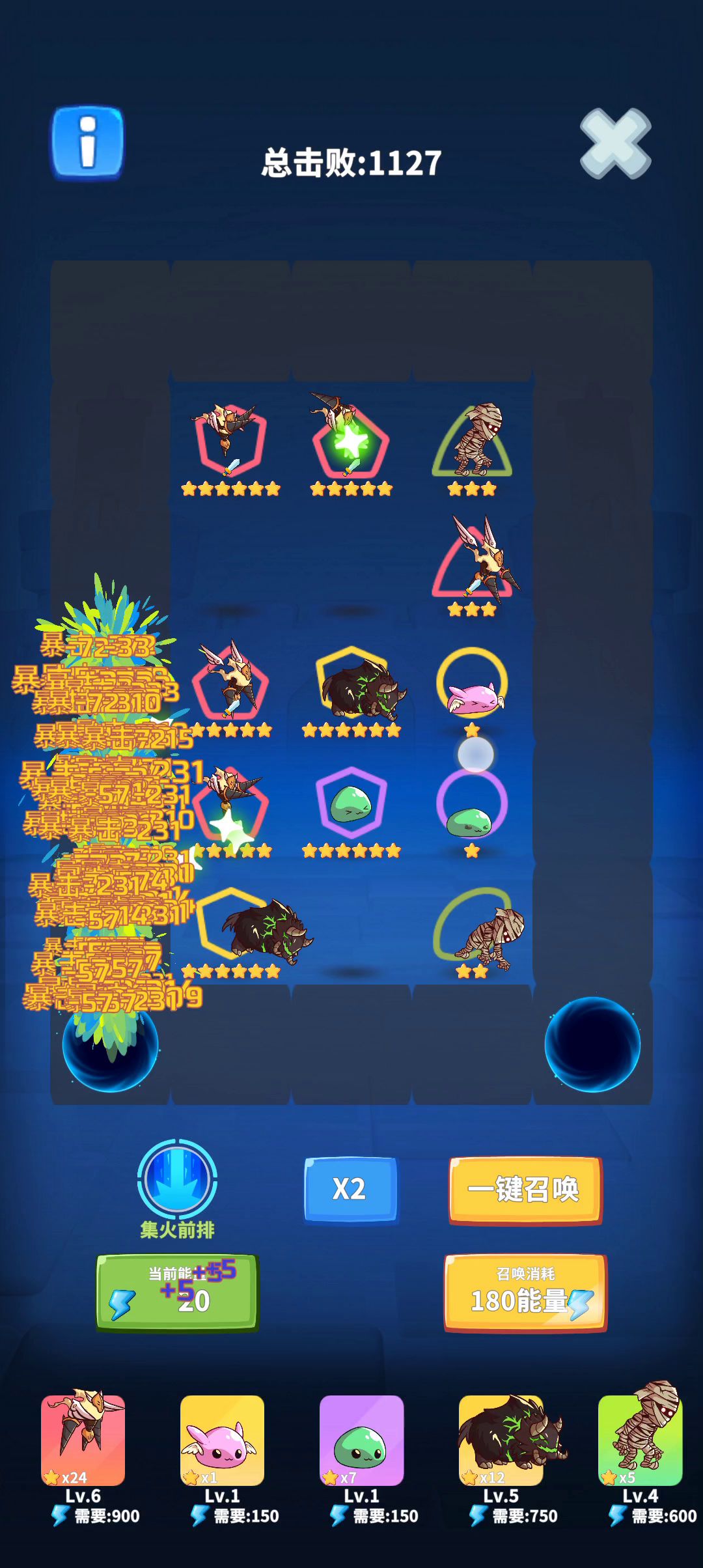Activate the 集火前排 focus-fire skill
This screenshot has width=703, height=1568.
click(177, 1180)
